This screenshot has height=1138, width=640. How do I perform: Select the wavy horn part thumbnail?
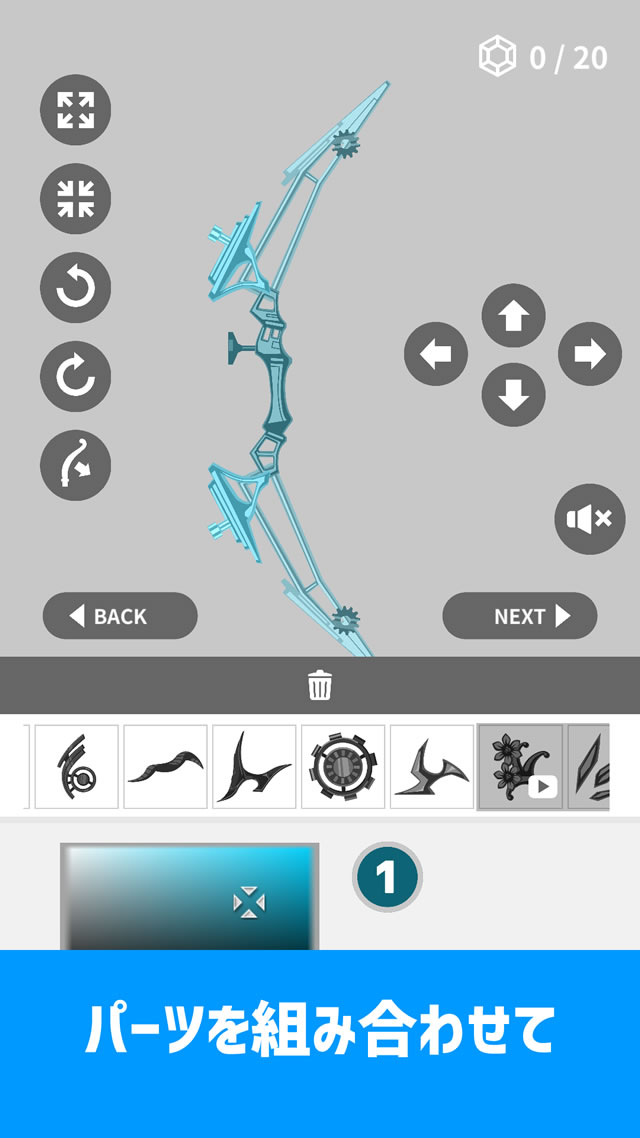[165, 767]
